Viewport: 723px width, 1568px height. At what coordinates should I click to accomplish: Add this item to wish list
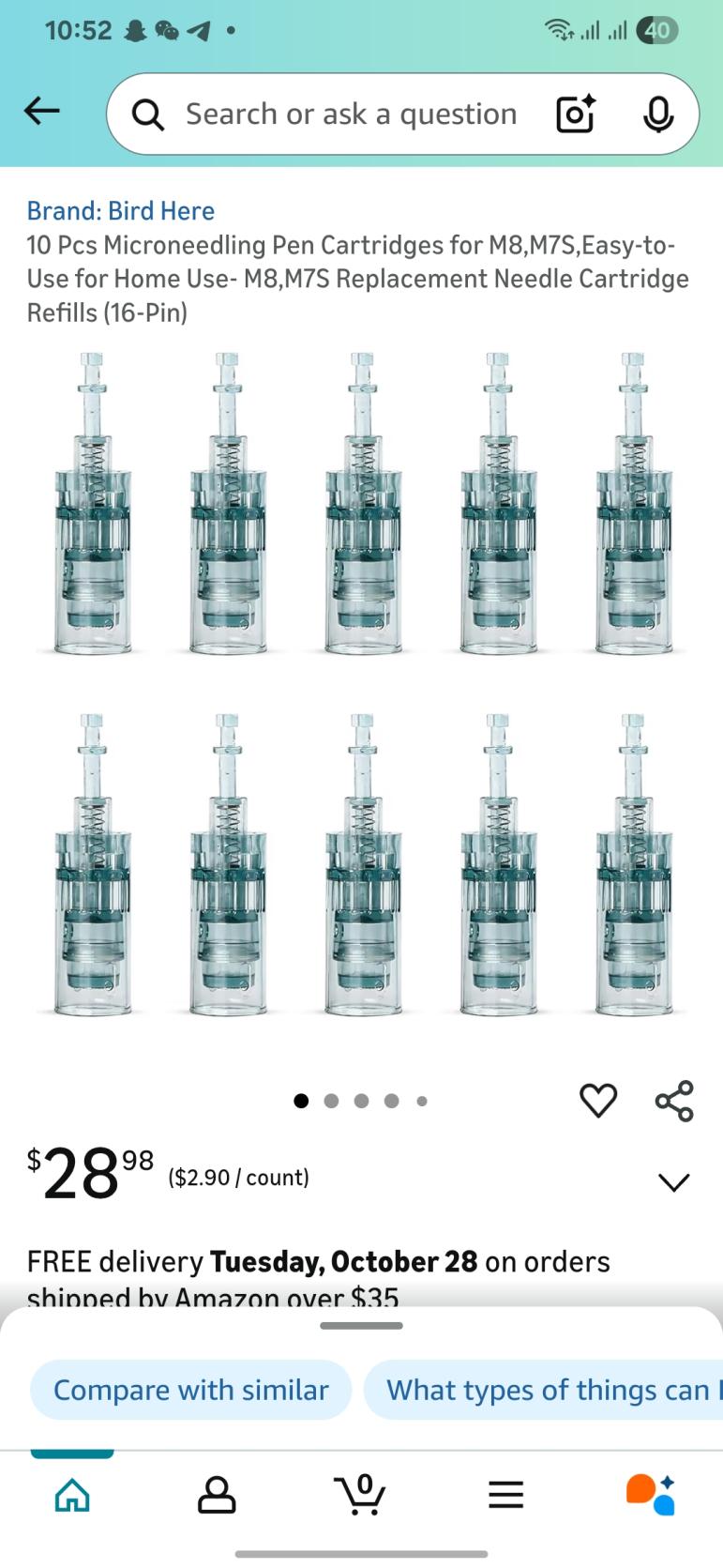(597, 1100)
